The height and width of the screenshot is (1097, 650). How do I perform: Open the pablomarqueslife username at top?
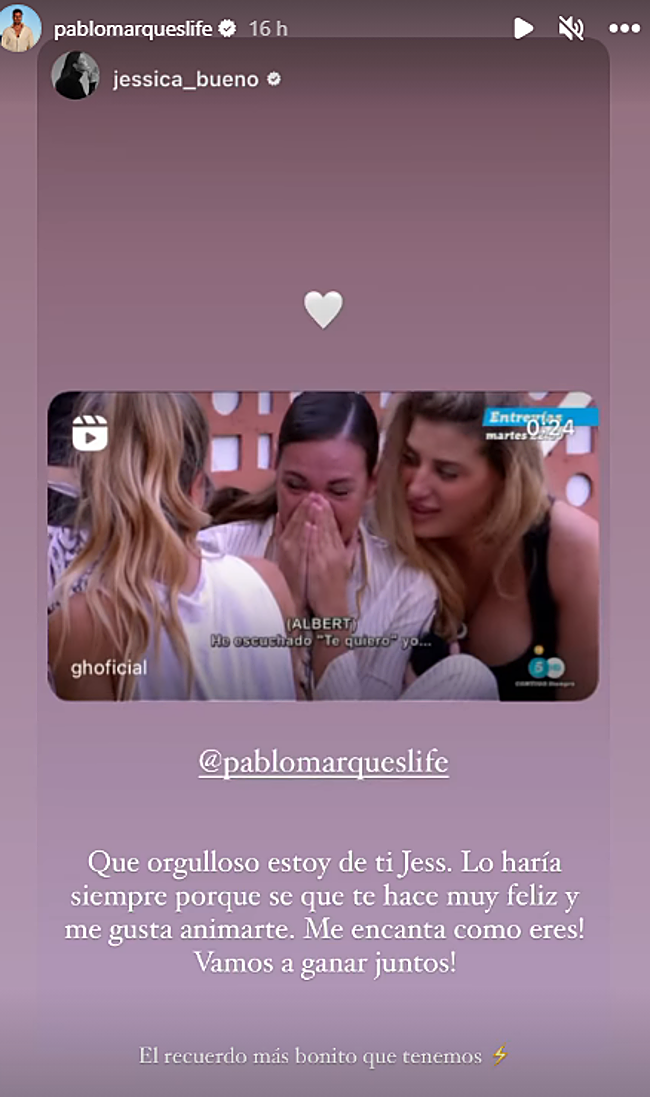(133, 29)
